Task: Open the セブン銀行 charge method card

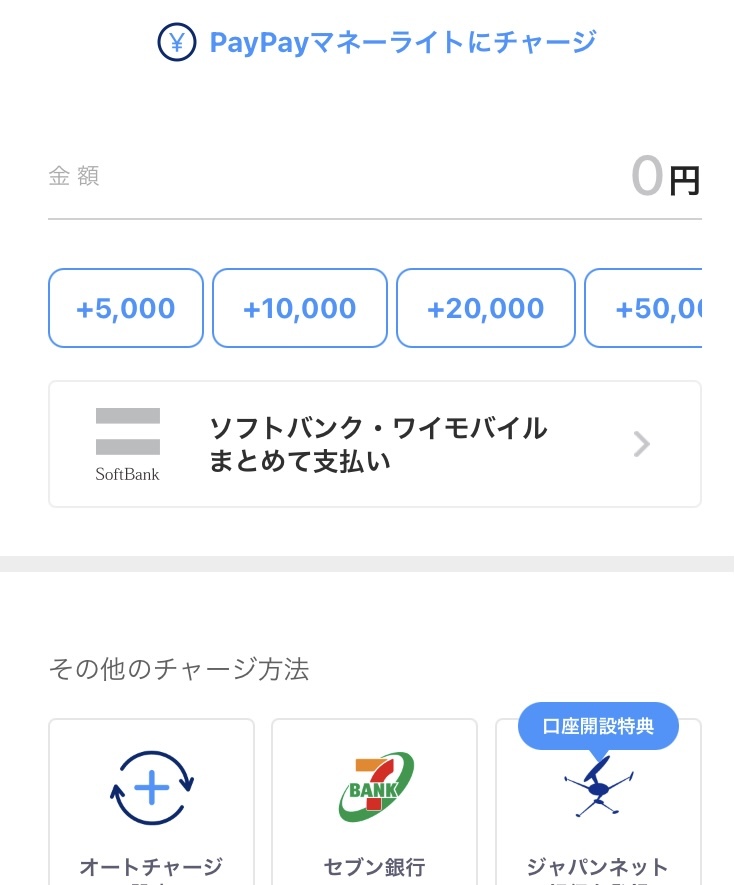Action: coord(374,801)
